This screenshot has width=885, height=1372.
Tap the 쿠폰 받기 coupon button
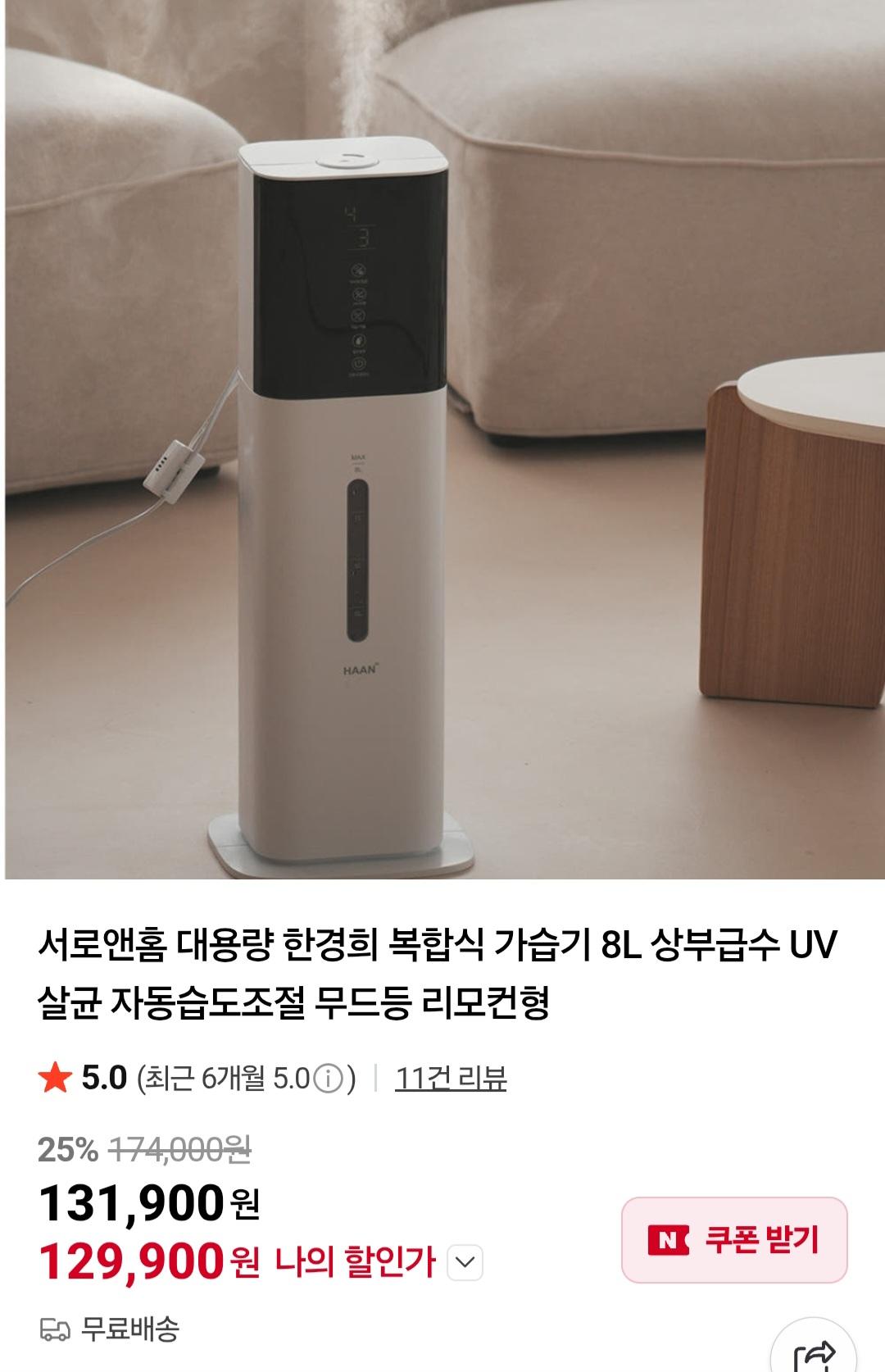733,1239
